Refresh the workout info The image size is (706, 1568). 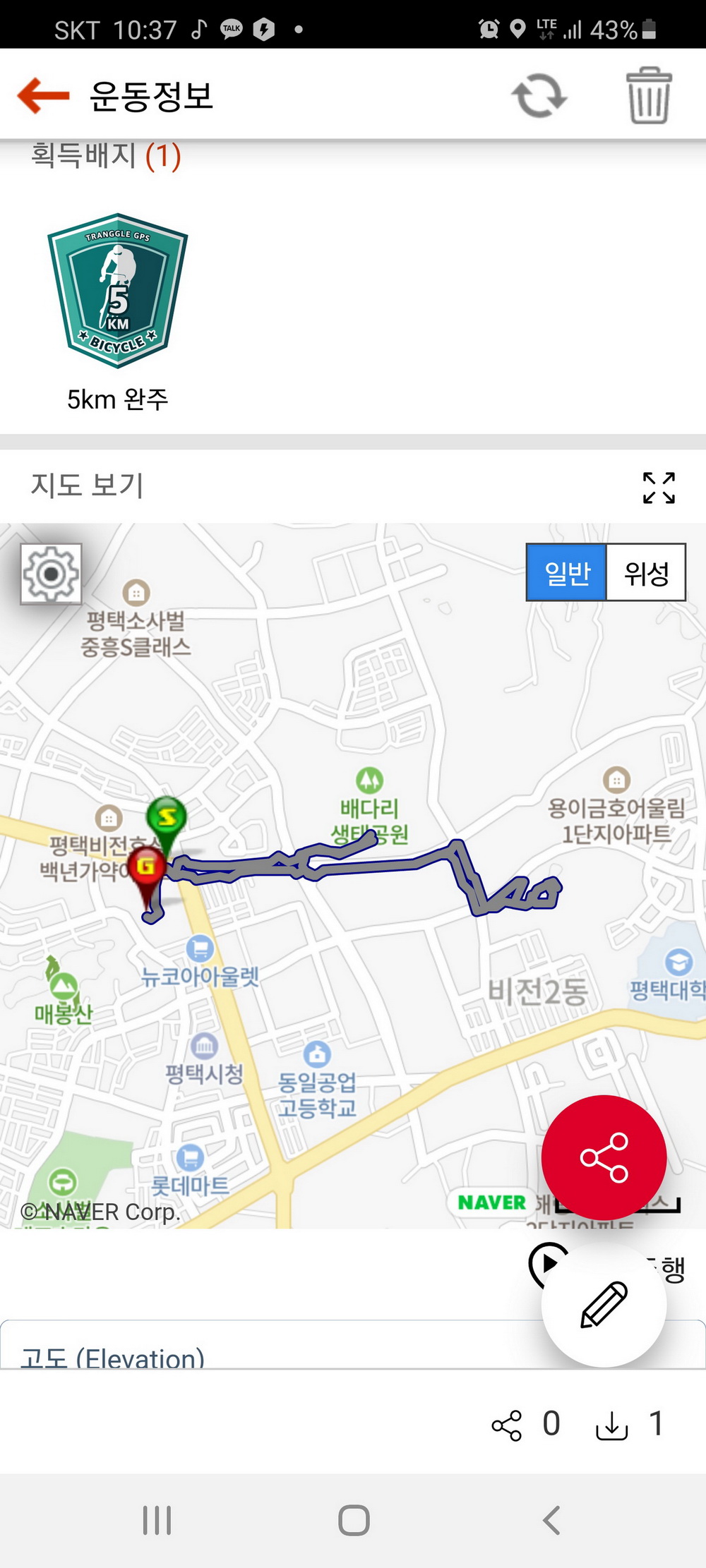pos(539,95)
